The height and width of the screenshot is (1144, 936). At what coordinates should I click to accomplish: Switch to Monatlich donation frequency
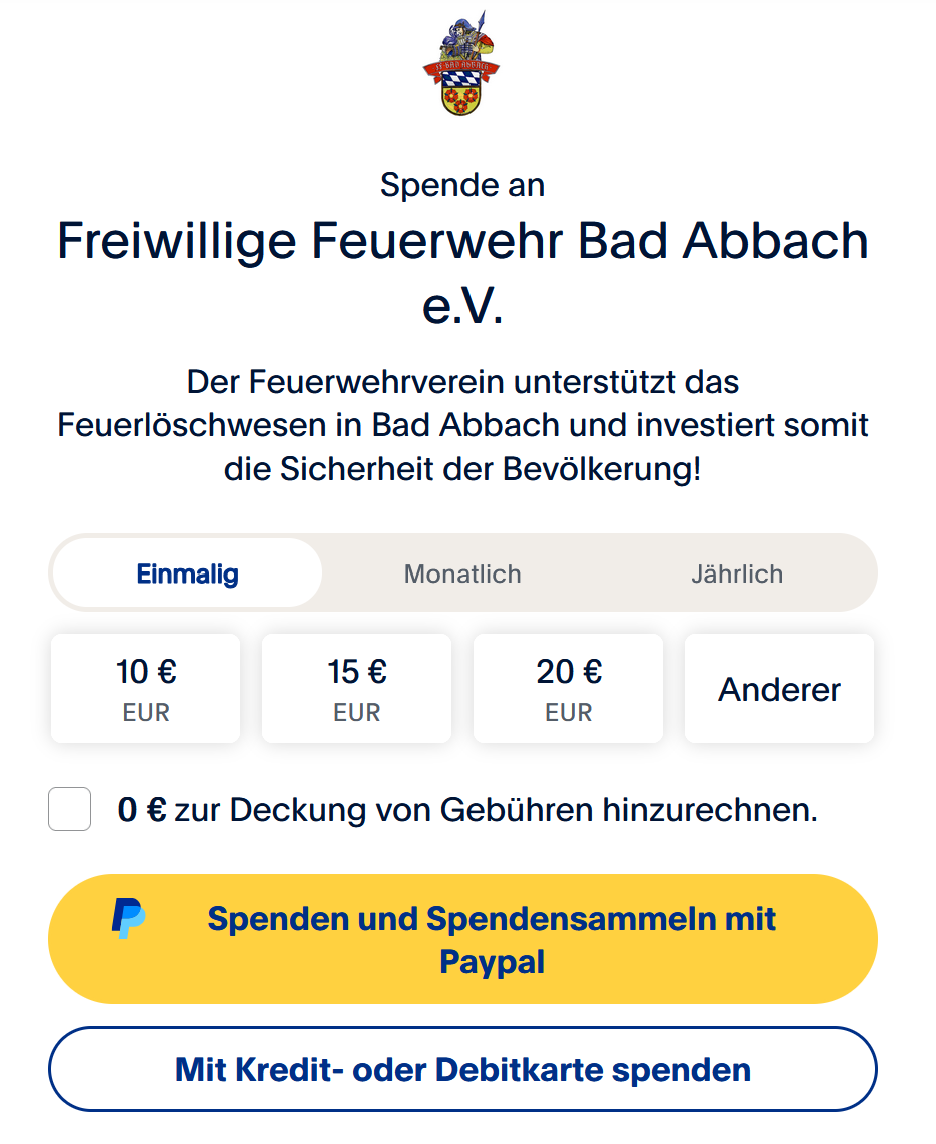tap(462, 574)
